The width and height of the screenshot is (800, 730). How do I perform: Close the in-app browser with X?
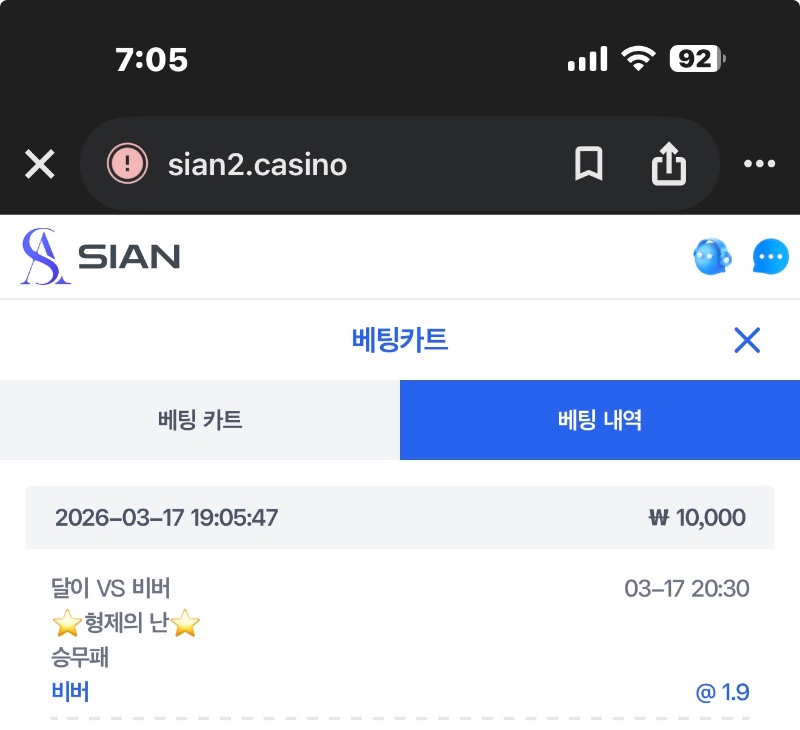(x=40, y=165)
